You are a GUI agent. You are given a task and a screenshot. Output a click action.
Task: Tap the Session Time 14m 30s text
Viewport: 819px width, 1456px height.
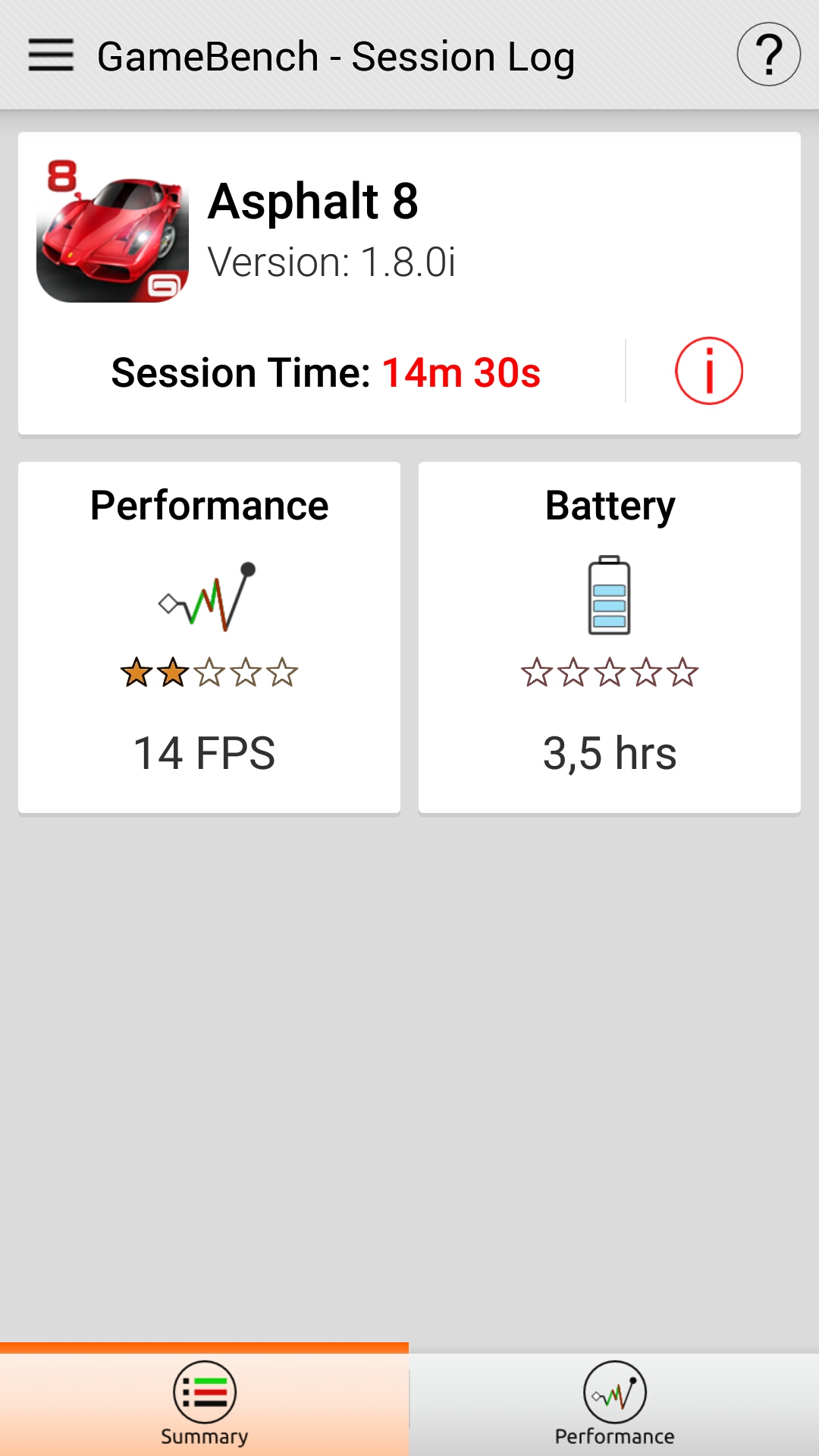(326, 371)
